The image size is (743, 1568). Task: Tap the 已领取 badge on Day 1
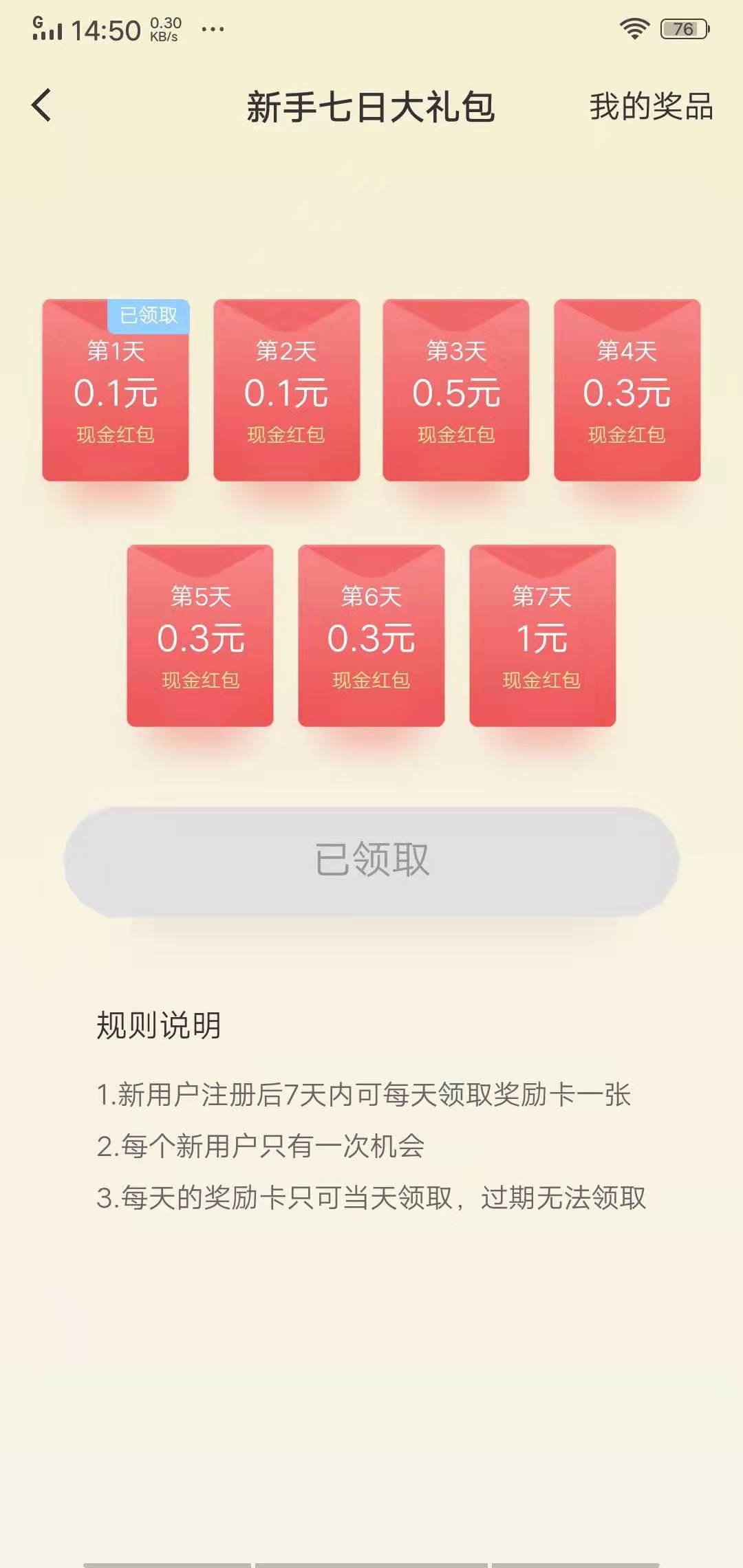(x=149, y=315)
